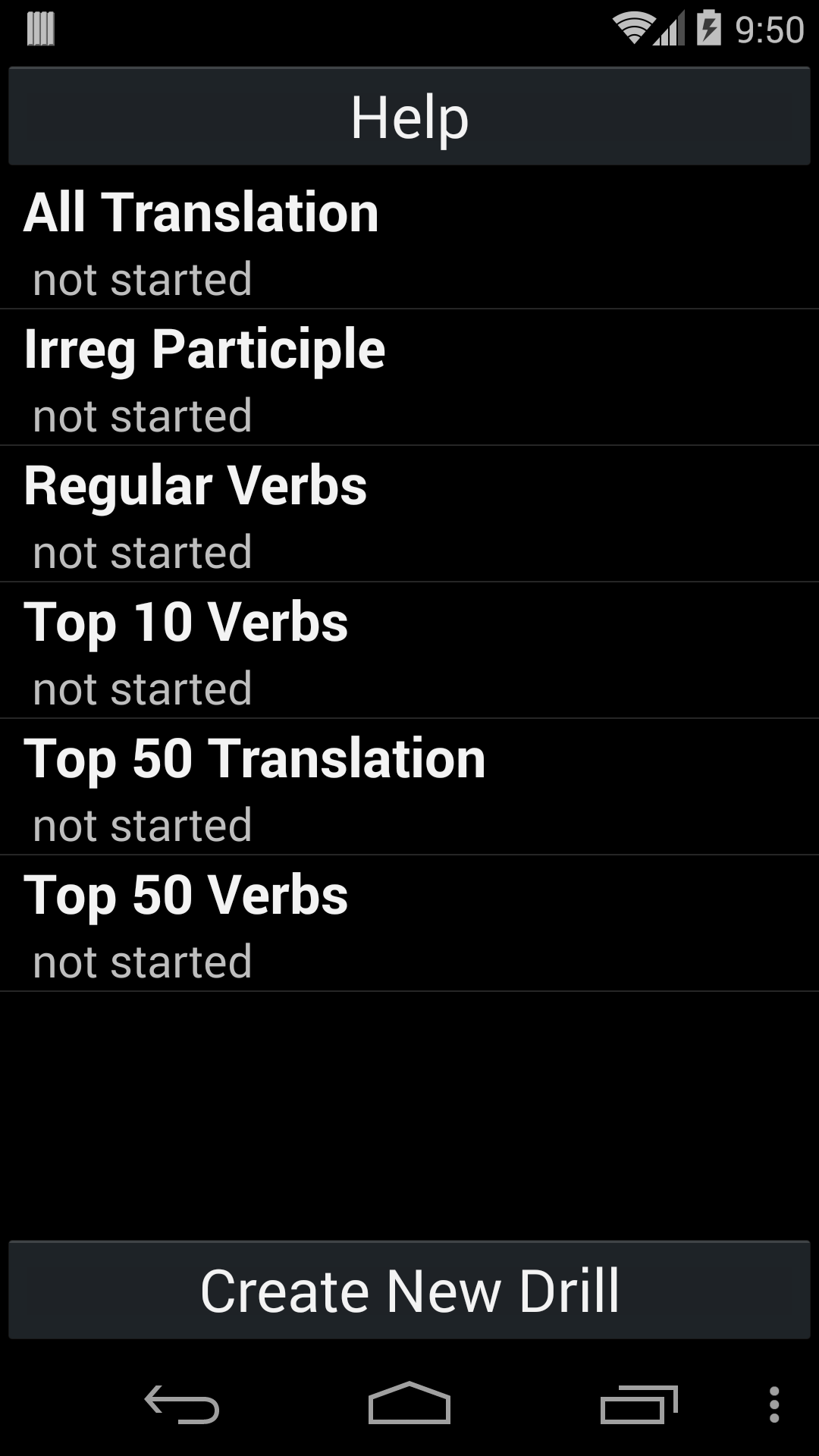Open the Top 10 Verbs drill

[x=409, y=651]
